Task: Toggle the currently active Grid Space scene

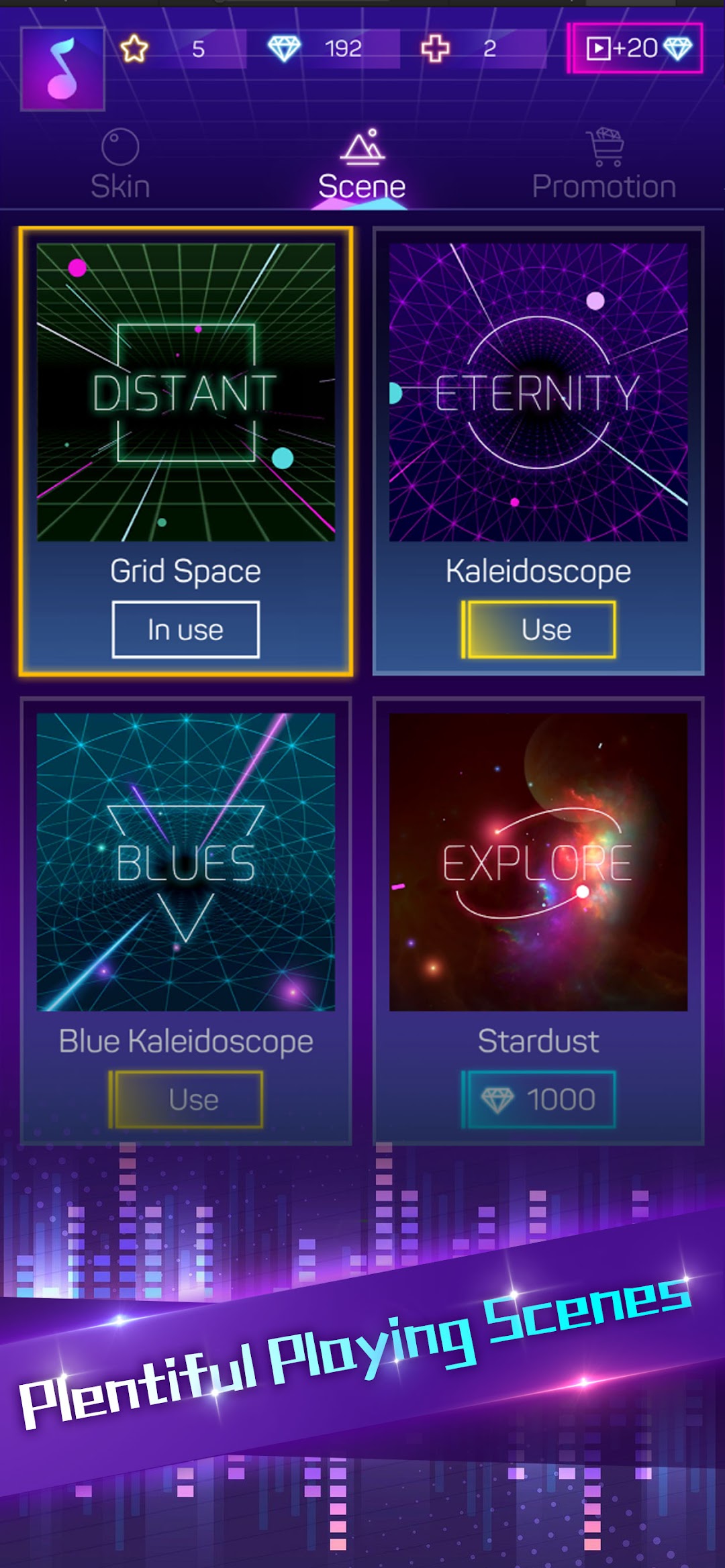Action: pyautogui.click(x=186, y=628)
